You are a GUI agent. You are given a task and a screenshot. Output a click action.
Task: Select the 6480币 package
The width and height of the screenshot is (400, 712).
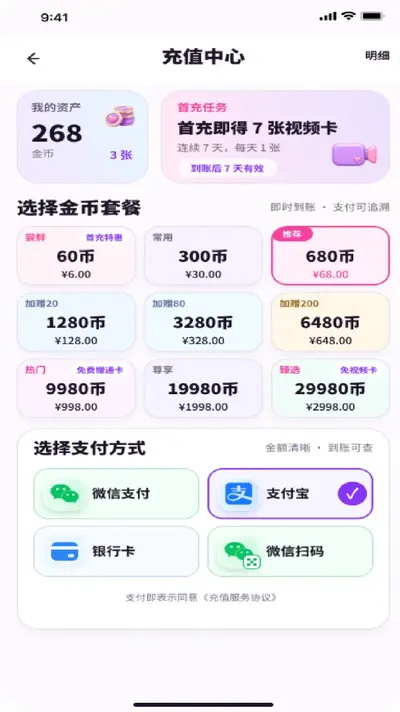pos(330,322)
